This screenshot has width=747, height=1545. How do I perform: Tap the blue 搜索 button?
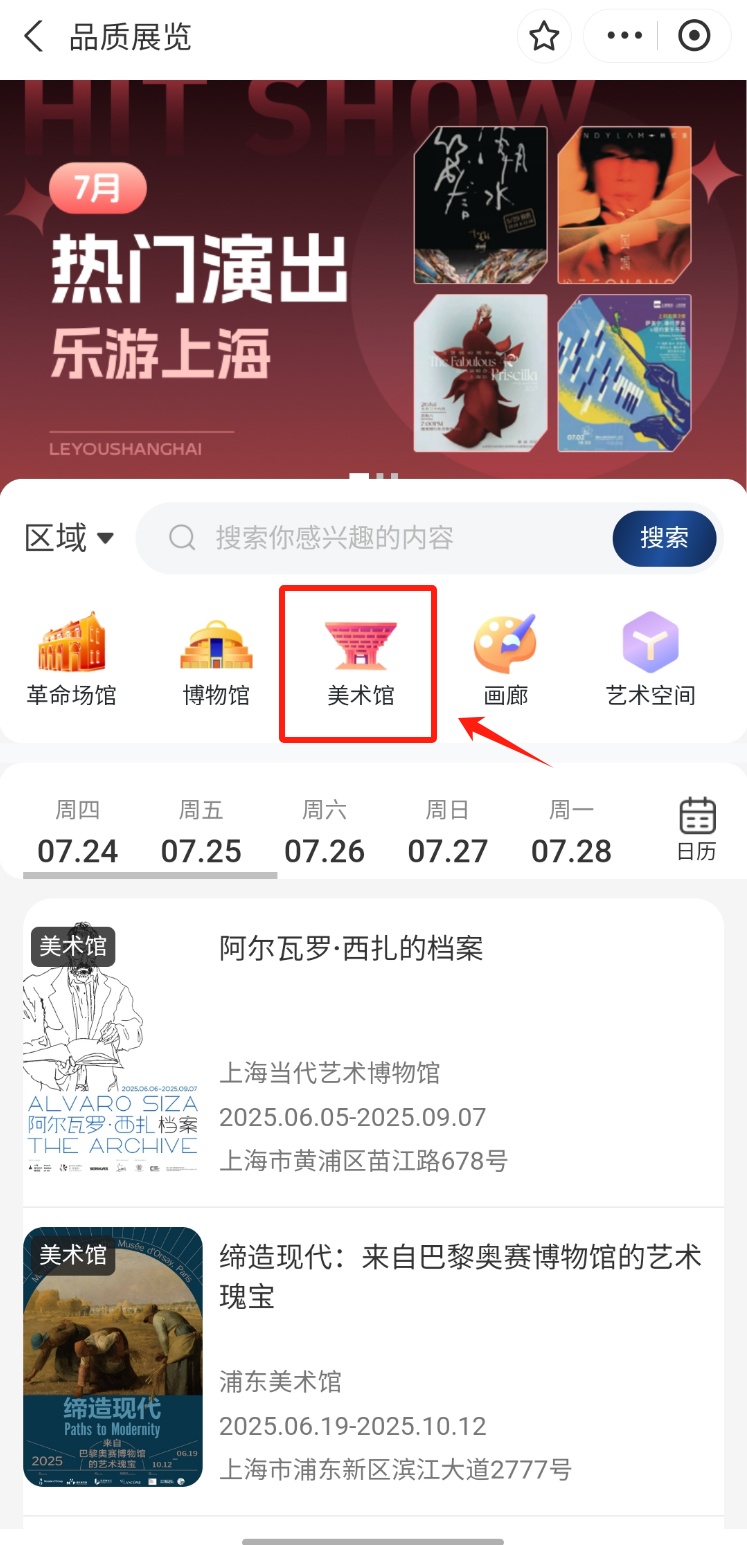click(664, 538)
